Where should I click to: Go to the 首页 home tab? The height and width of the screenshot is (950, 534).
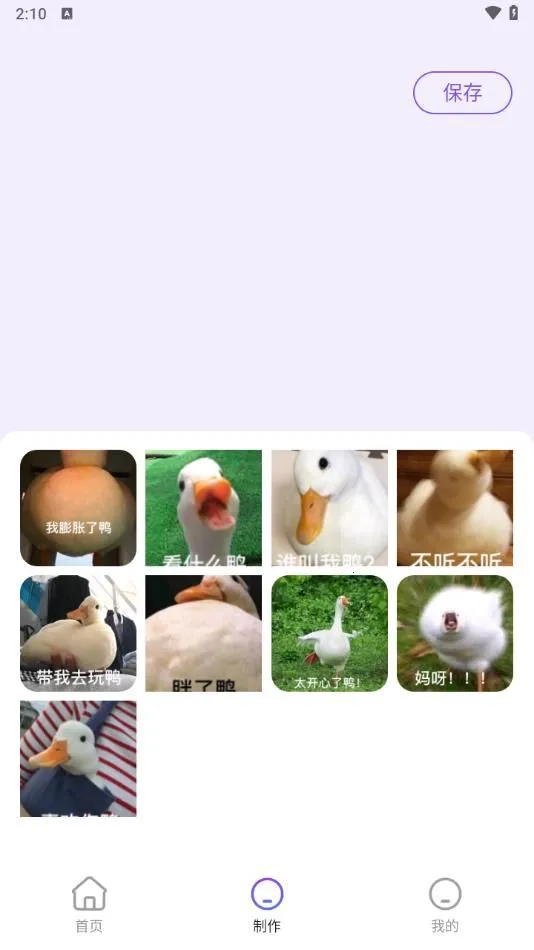coord(89,905)
